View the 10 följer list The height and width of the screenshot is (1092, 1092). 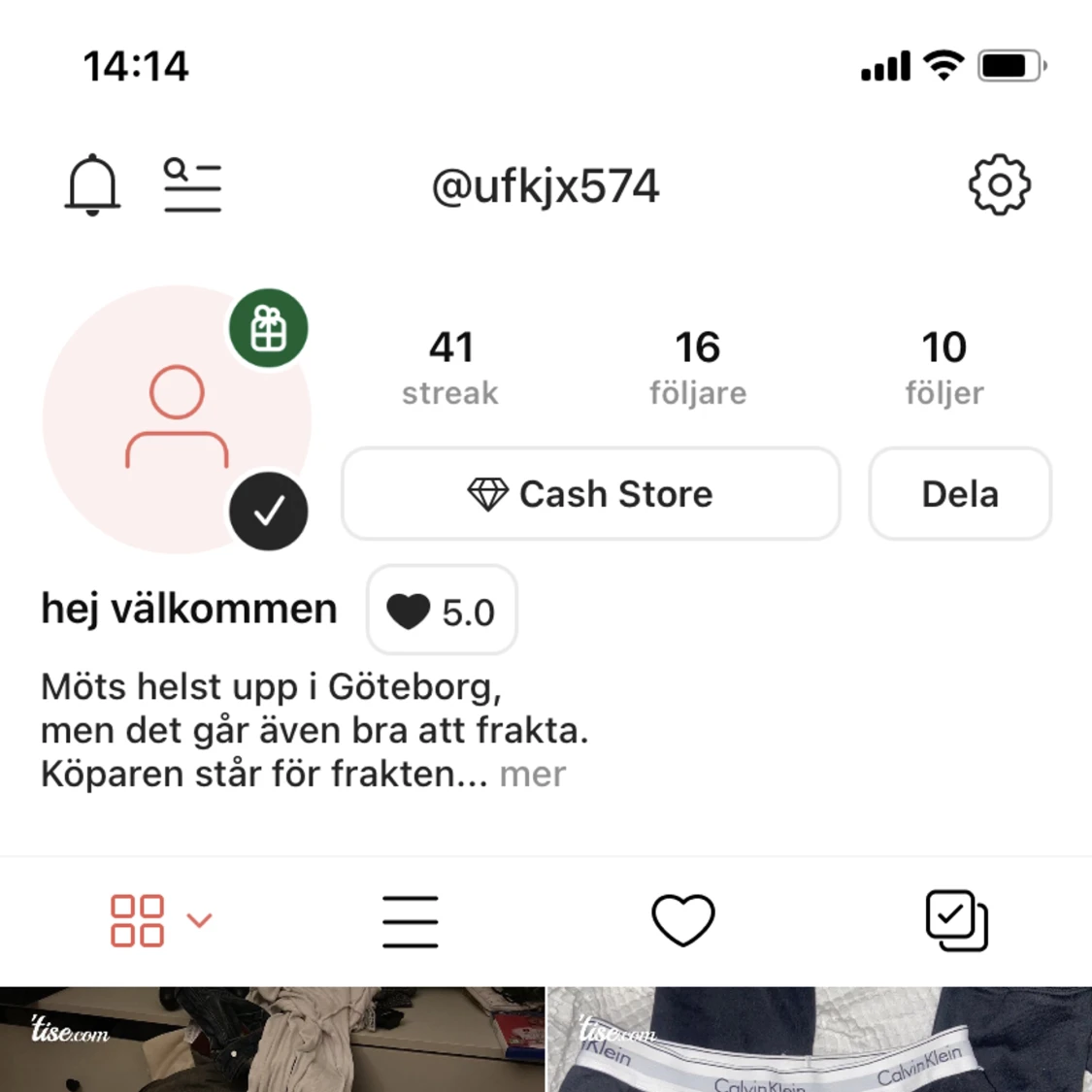943,367
